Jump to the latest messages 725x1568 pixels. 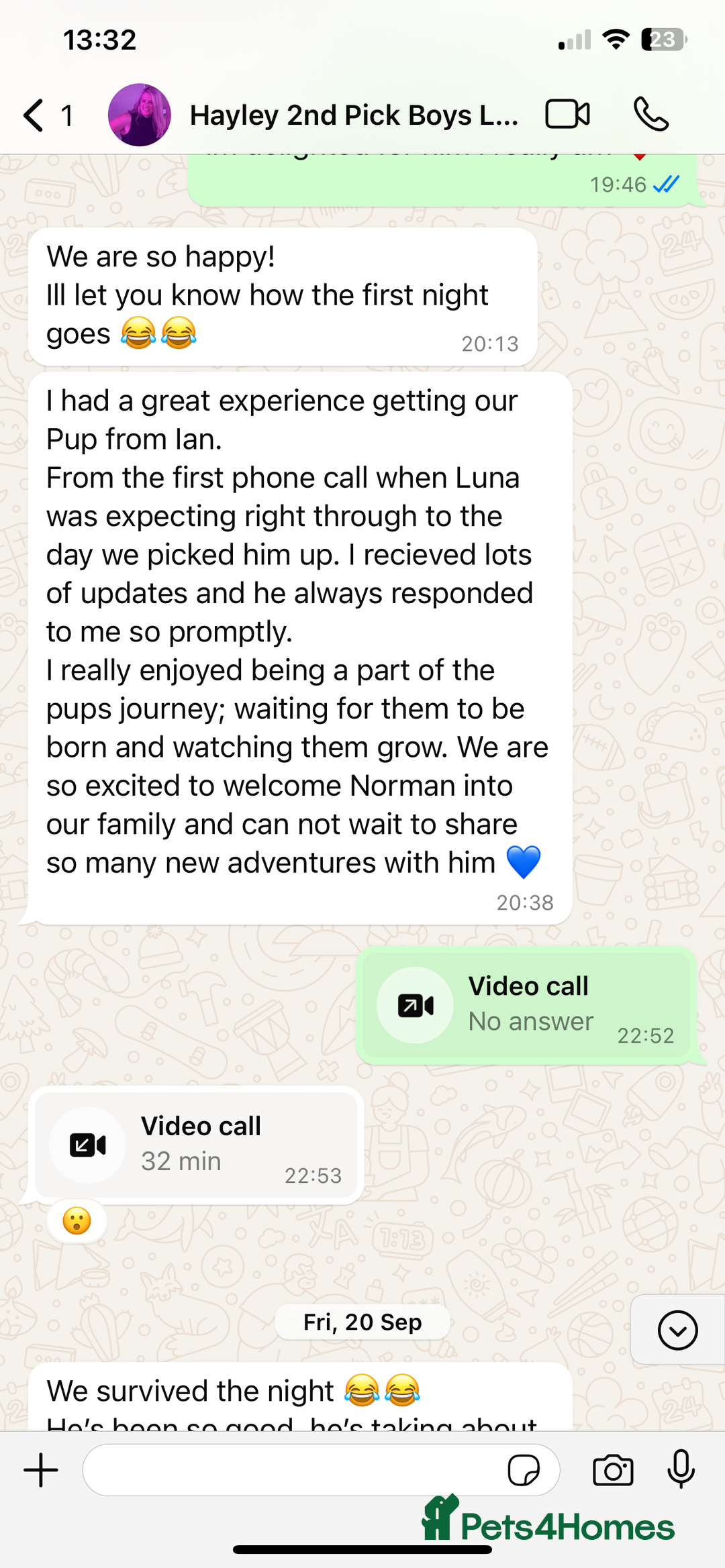[677, 1329]
